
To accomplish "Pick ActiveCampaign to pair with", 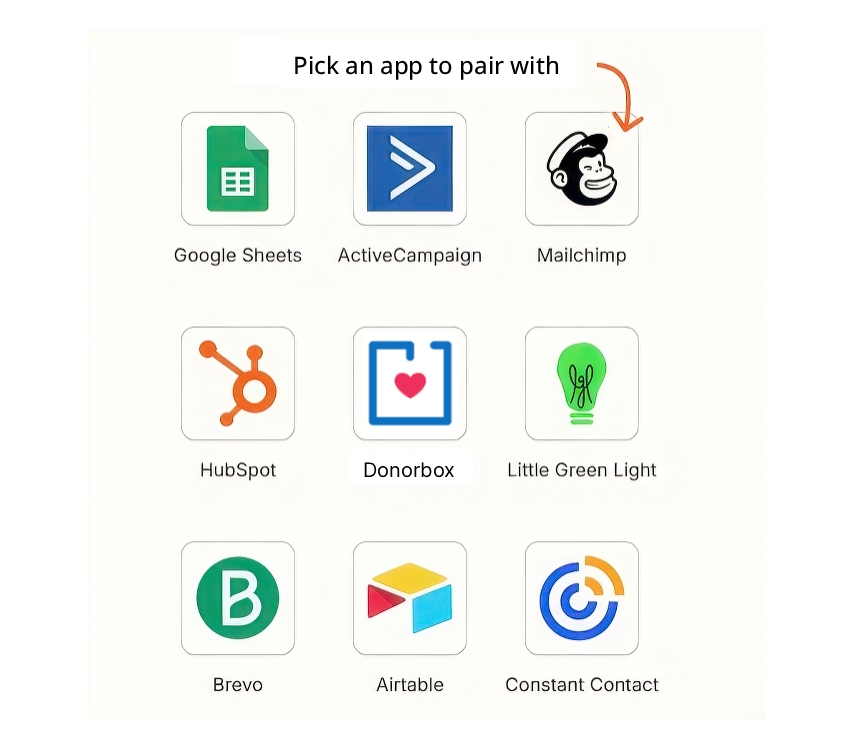I will pos(410,169).
